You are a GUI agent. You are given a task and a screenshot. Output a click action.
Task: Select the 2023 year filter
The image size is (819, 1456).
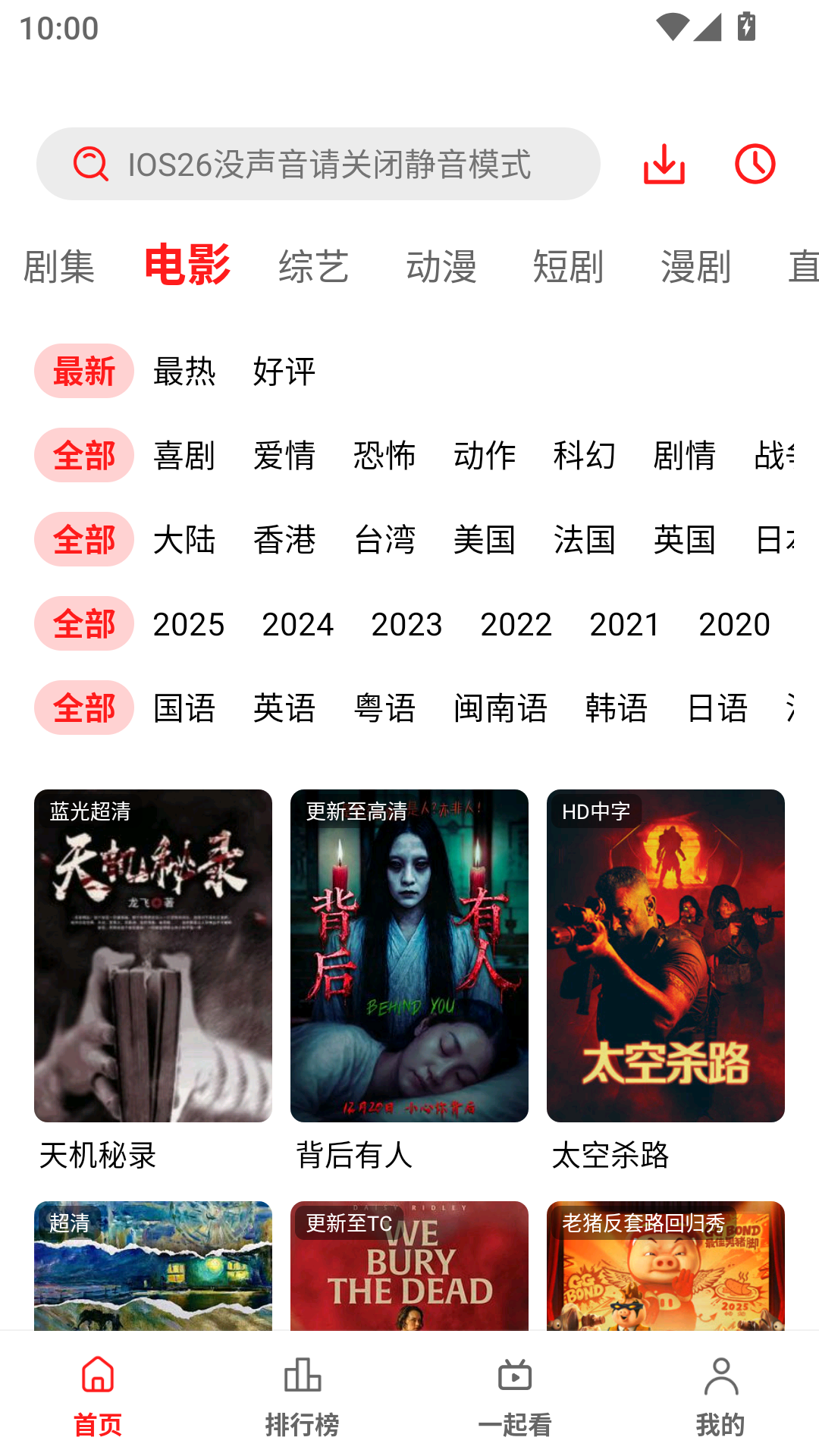407,623
